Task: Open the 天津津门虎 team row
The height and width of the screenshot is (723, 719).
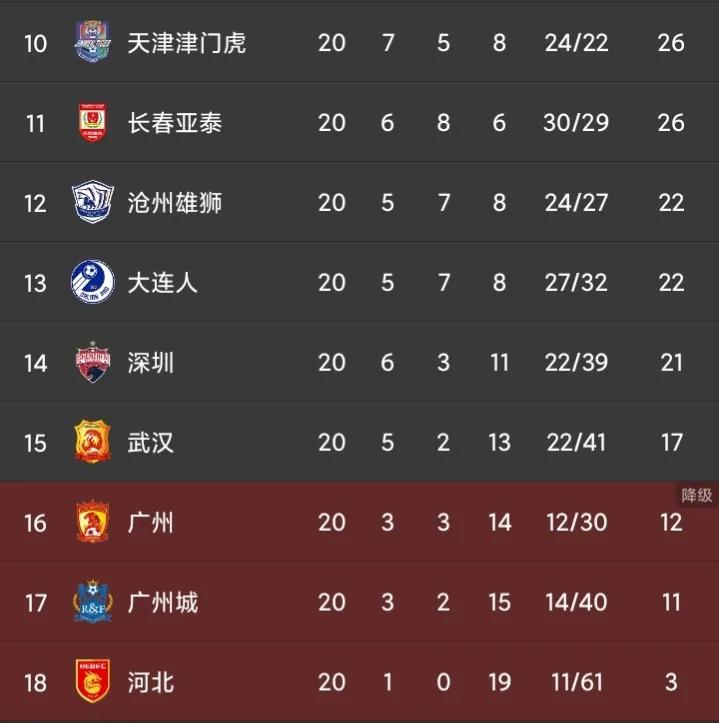Action: click(x=186, y=43)
